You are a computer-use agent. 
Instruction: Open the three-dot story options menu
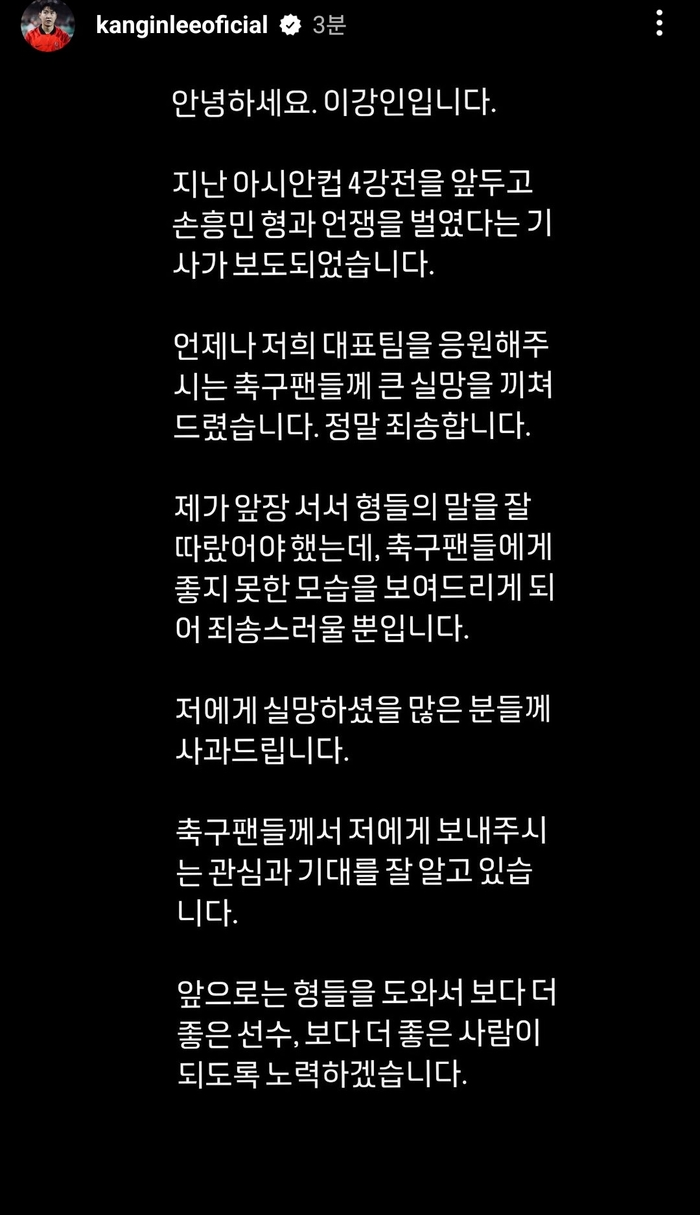coord(659,24)
